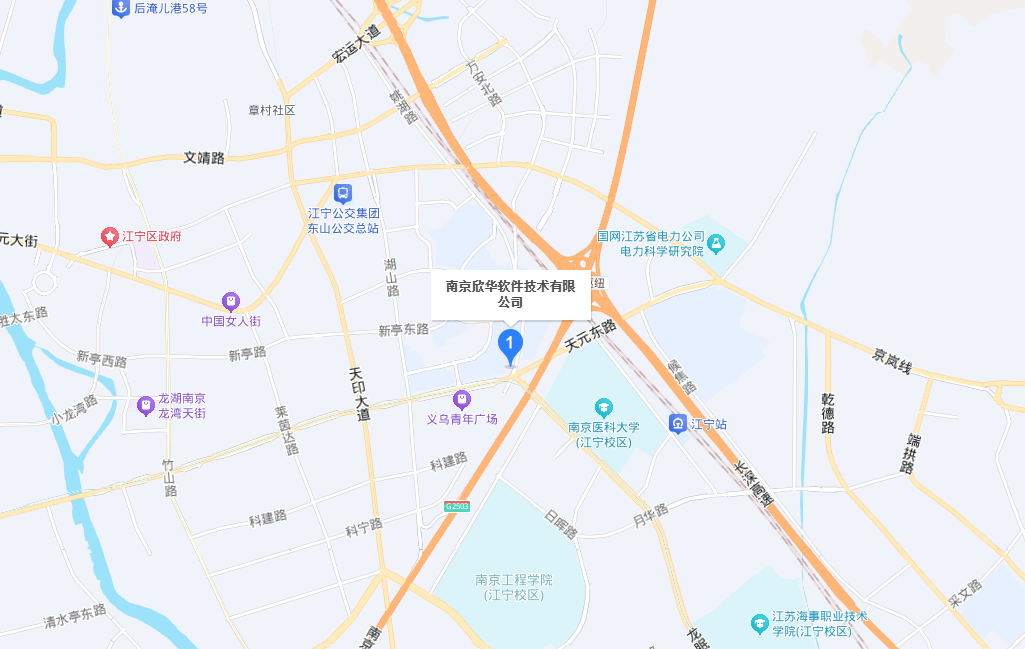Select the 江苏海事职业技术学院 marker
This screenshot has width=1025, height=649.
coord(760,624)
